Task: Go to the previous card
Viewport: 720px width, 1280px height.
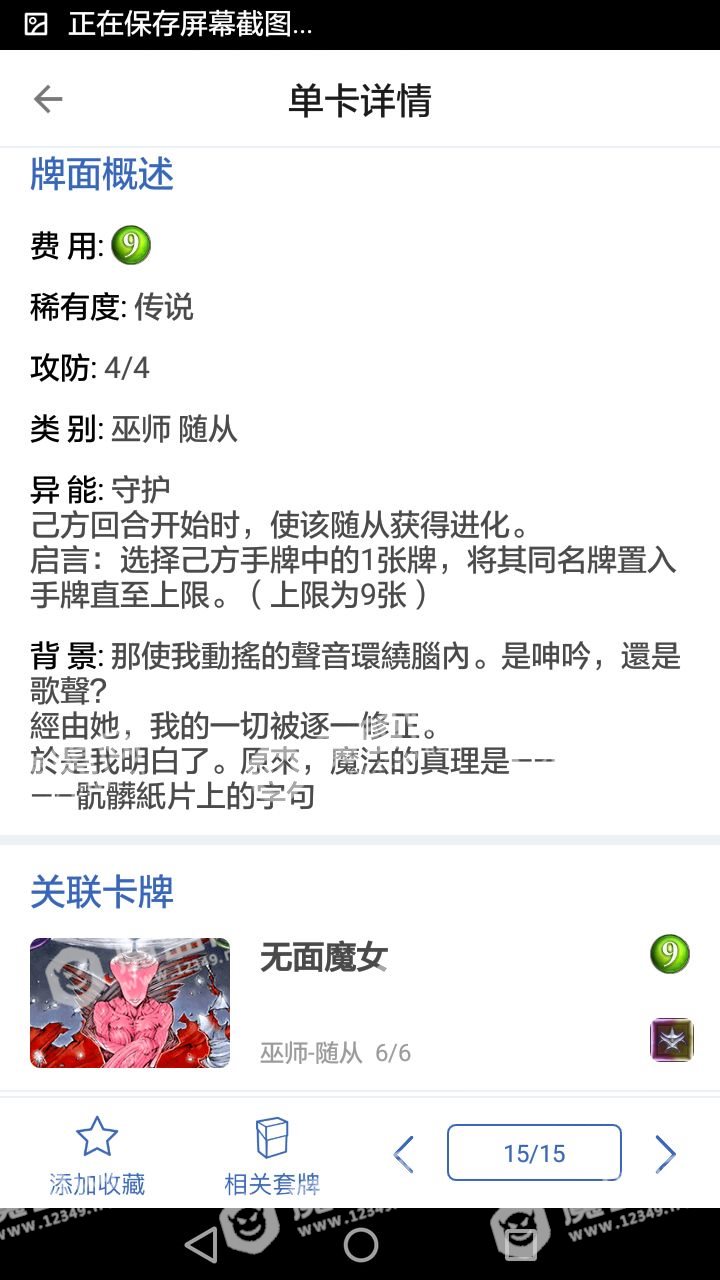Action: 403,1154
